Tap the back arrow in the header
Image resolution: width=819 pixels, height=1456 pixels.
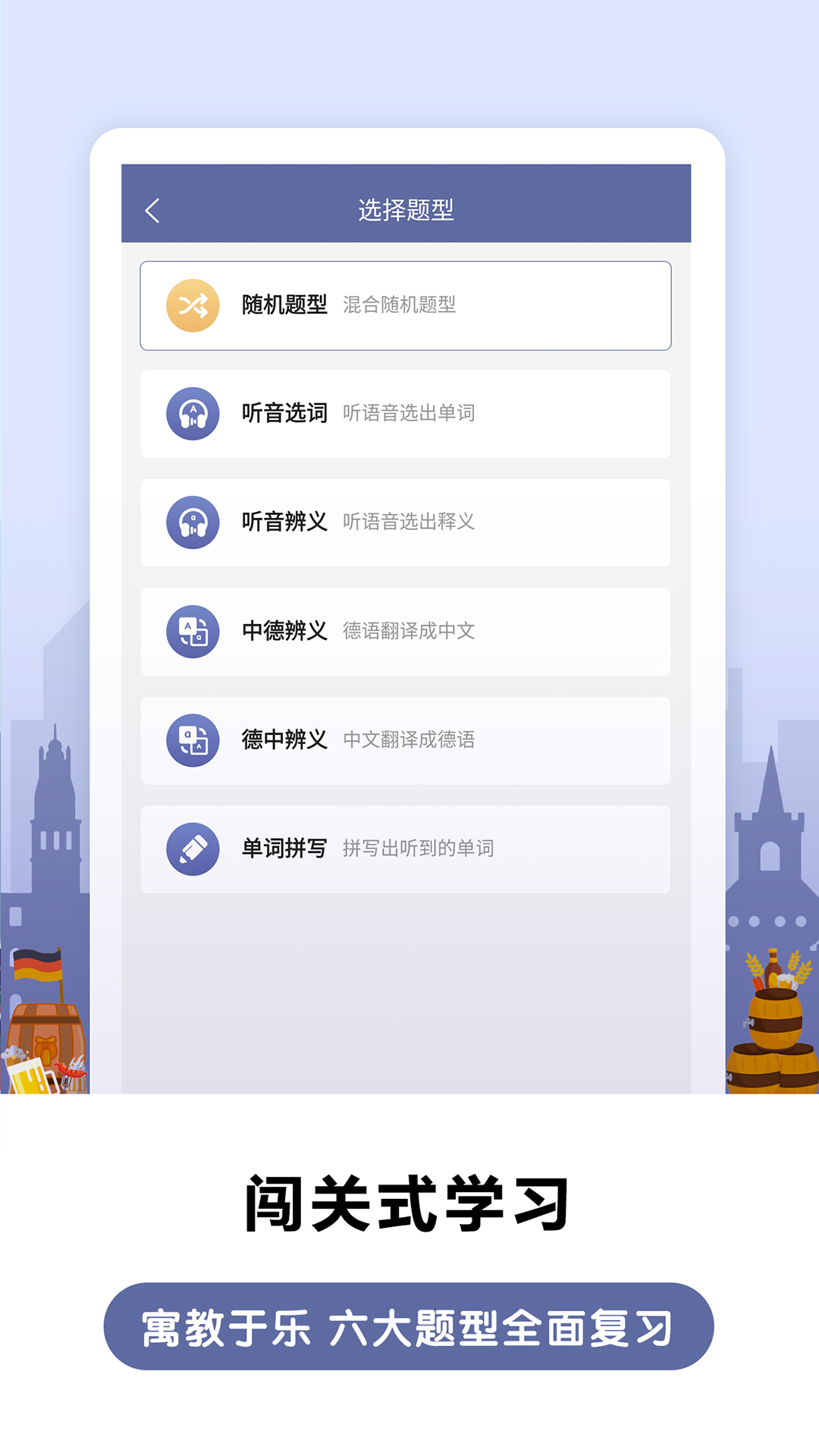click(x=154, y=209)
